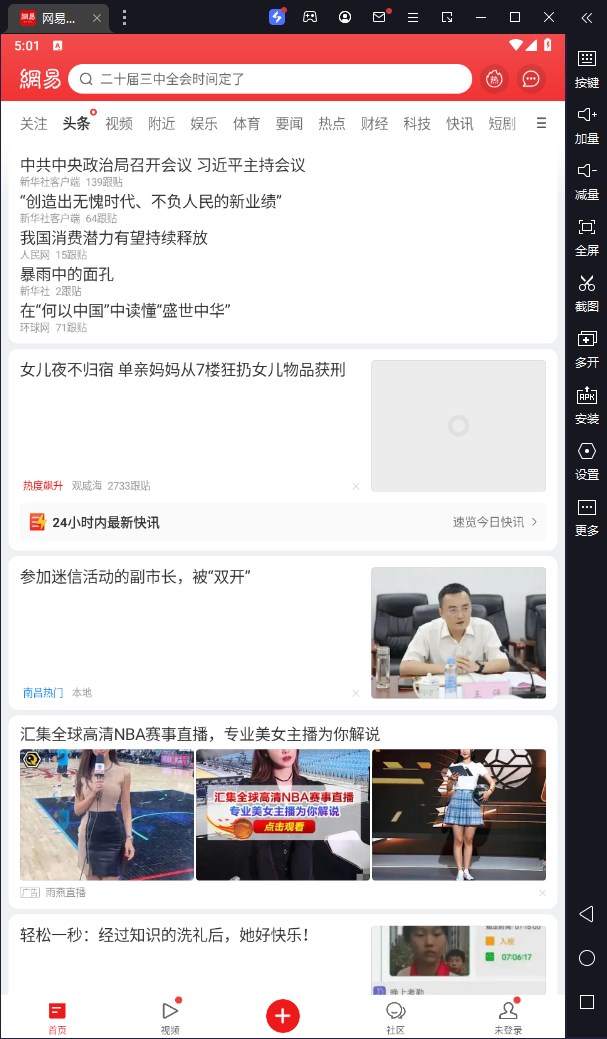607x1039 pixels.
Task: Open the channel list menu icon
Action: pos(541,123)
